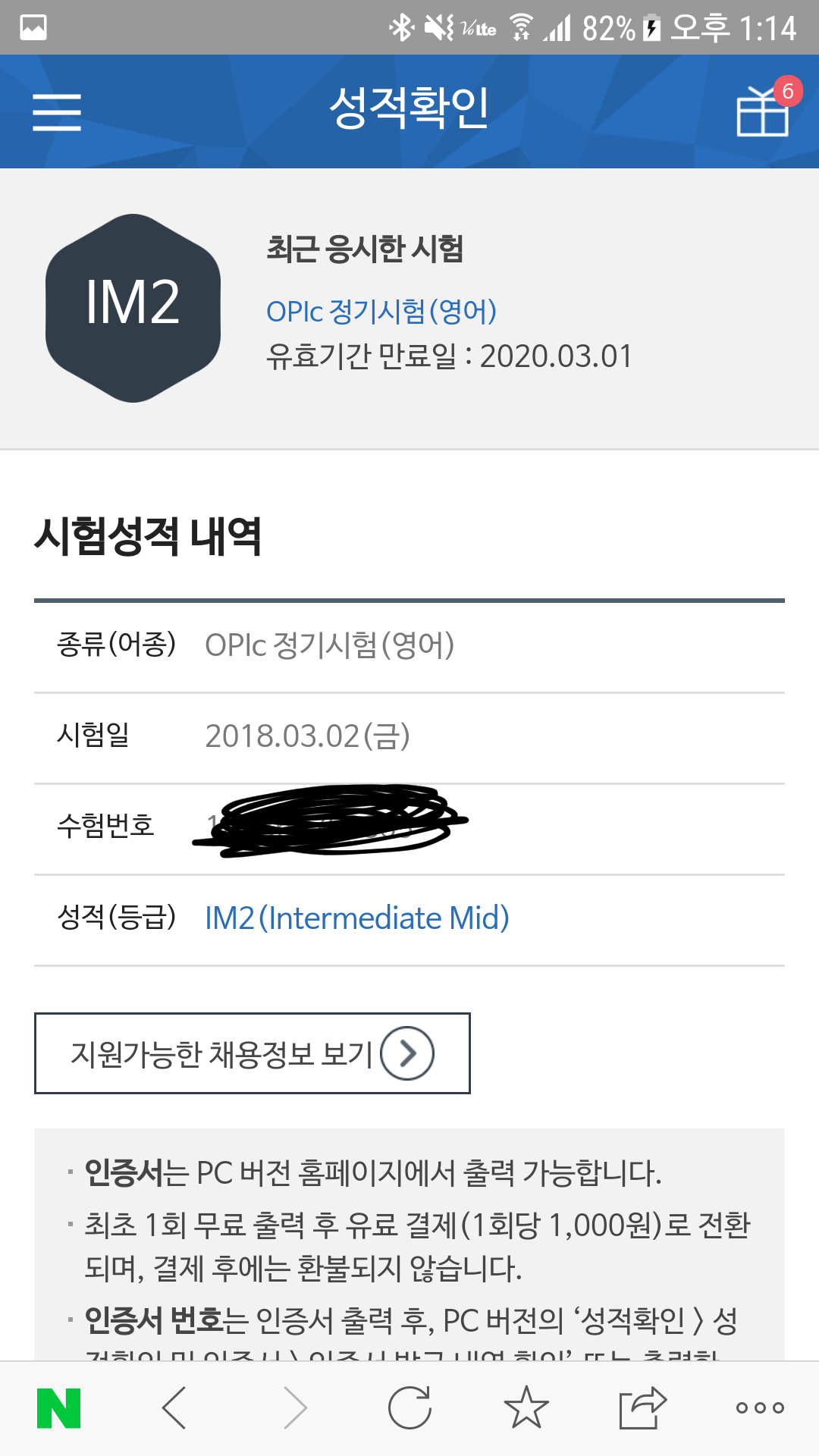Screen dimensions: 819x1456
Task: Open the IM2 (Intermediate Mid) grade link
Action: pos(357,918)
